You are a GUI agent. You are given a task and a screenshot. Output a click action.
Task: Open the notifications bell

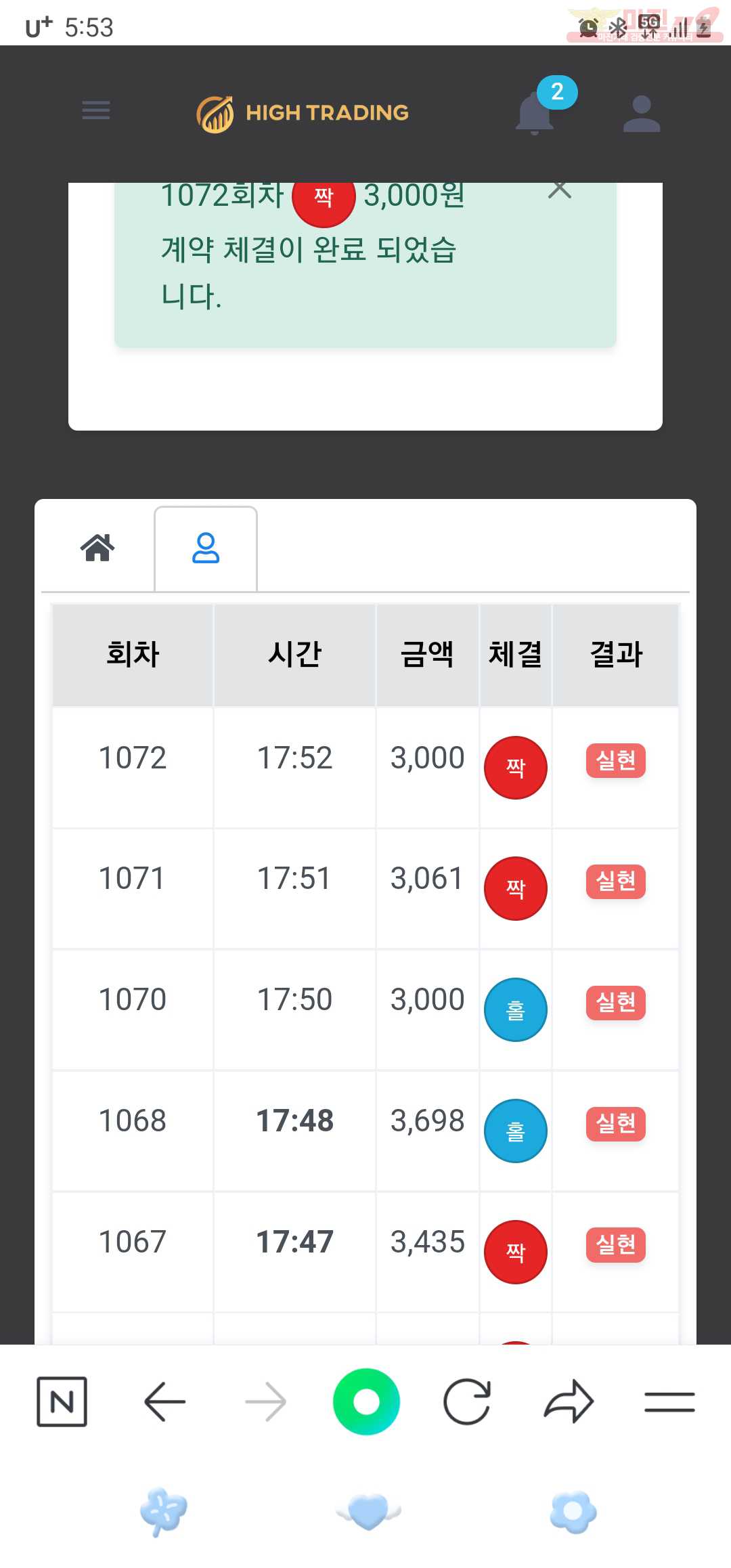pos(535,114)
